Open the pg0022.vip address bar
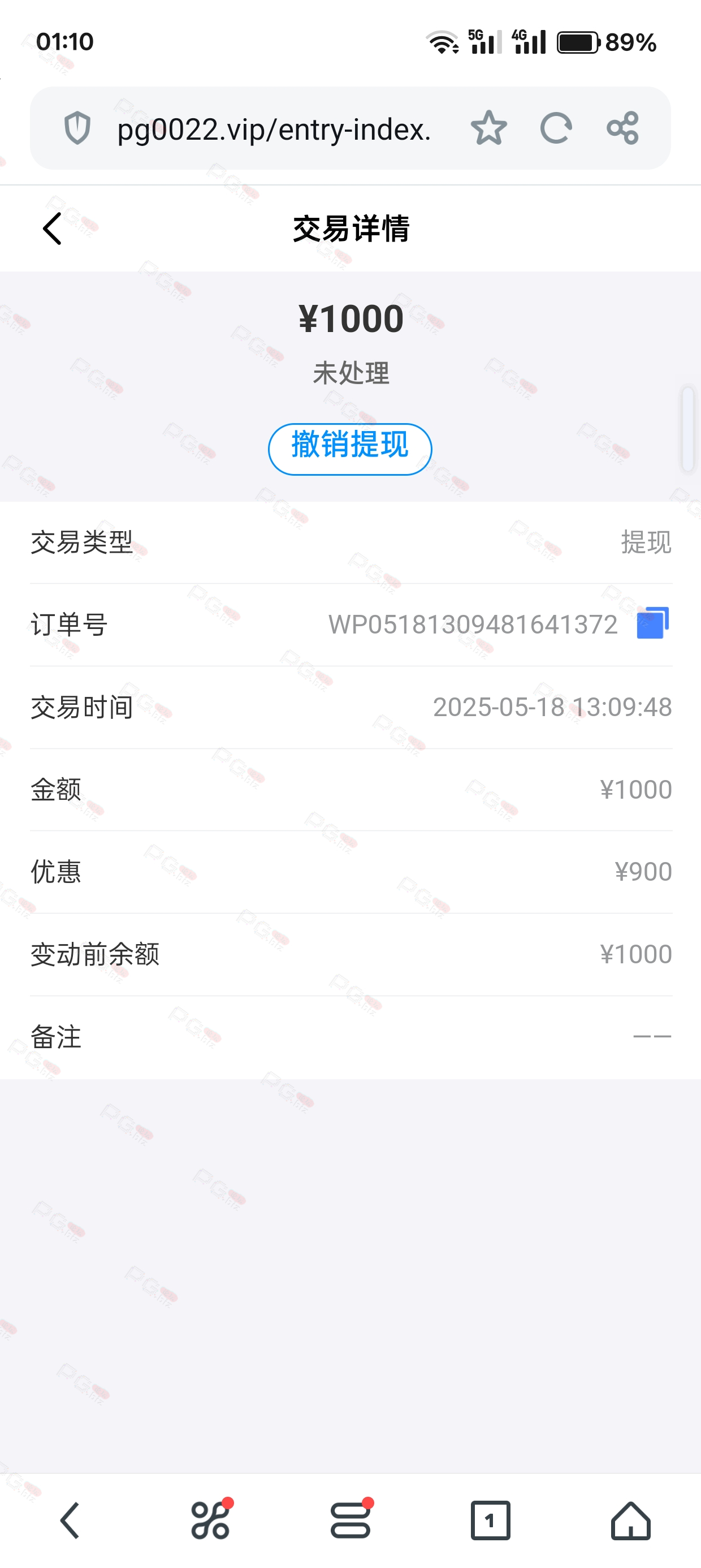This screenshot has height=1568, width=701. pos(274,129)
